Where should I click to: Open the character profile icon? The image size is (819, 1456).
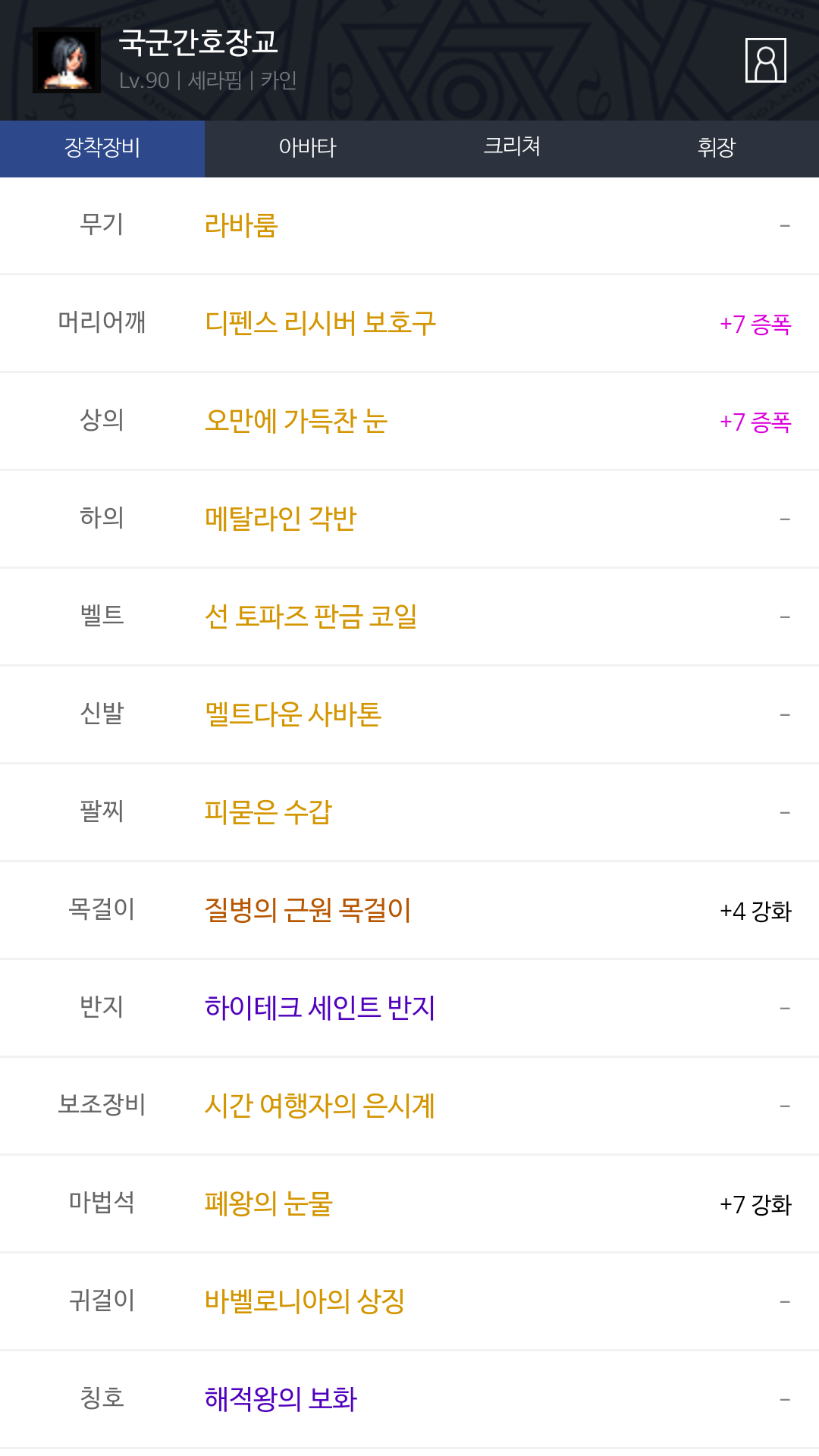765,60
